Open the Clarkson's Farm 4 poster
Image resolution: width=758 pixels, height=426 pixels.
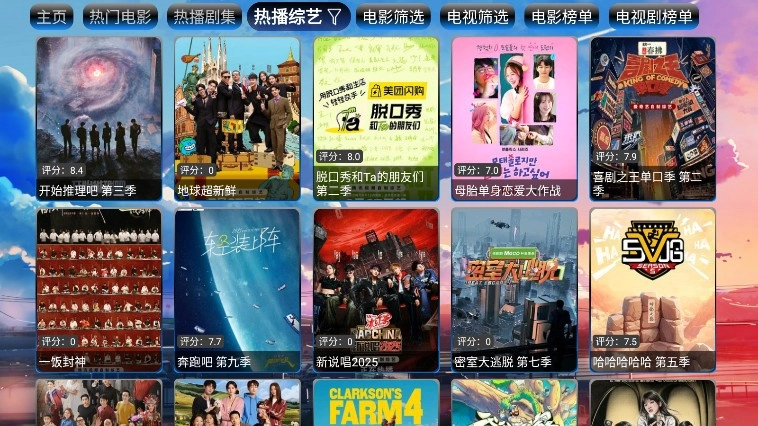376,403
